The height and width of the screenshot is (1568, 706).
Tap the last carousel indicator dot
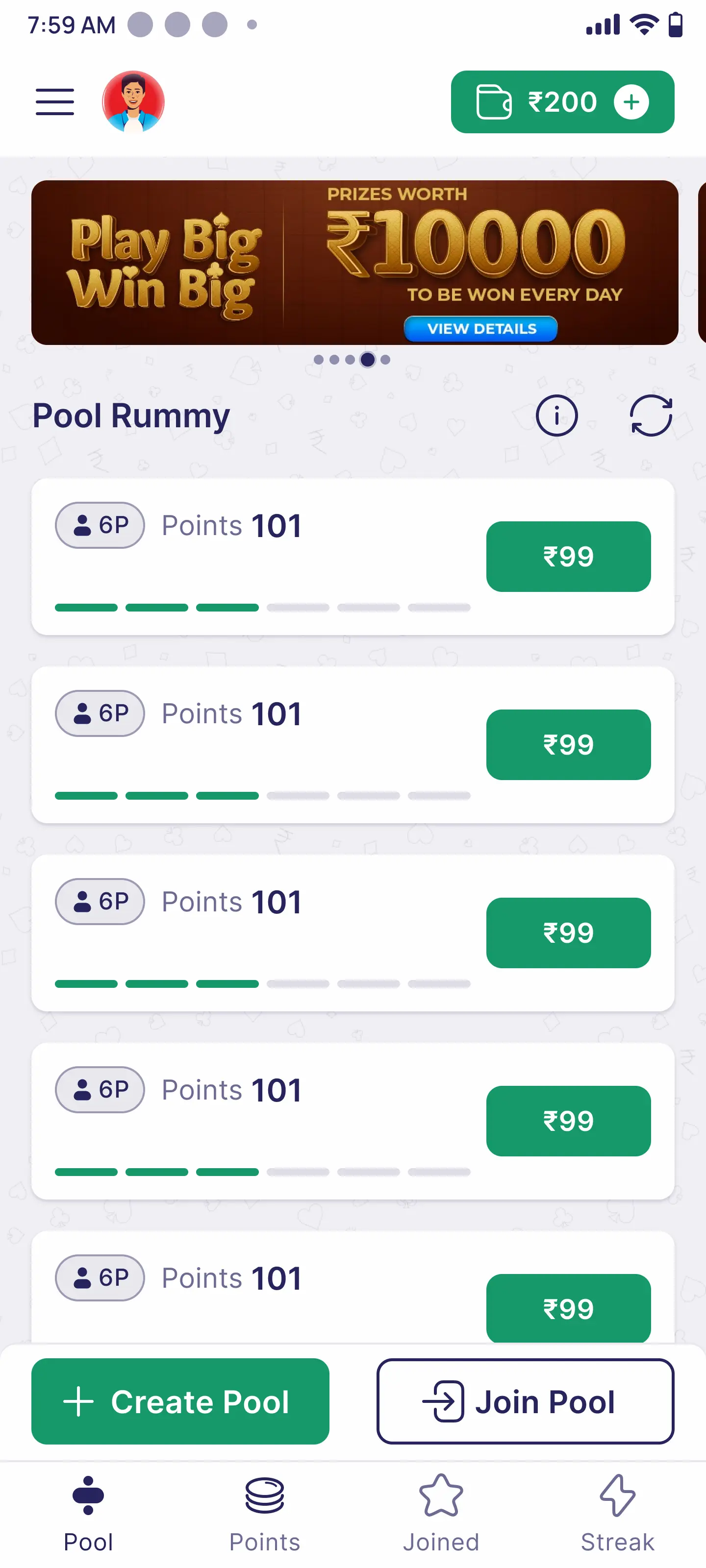point(385,359)
